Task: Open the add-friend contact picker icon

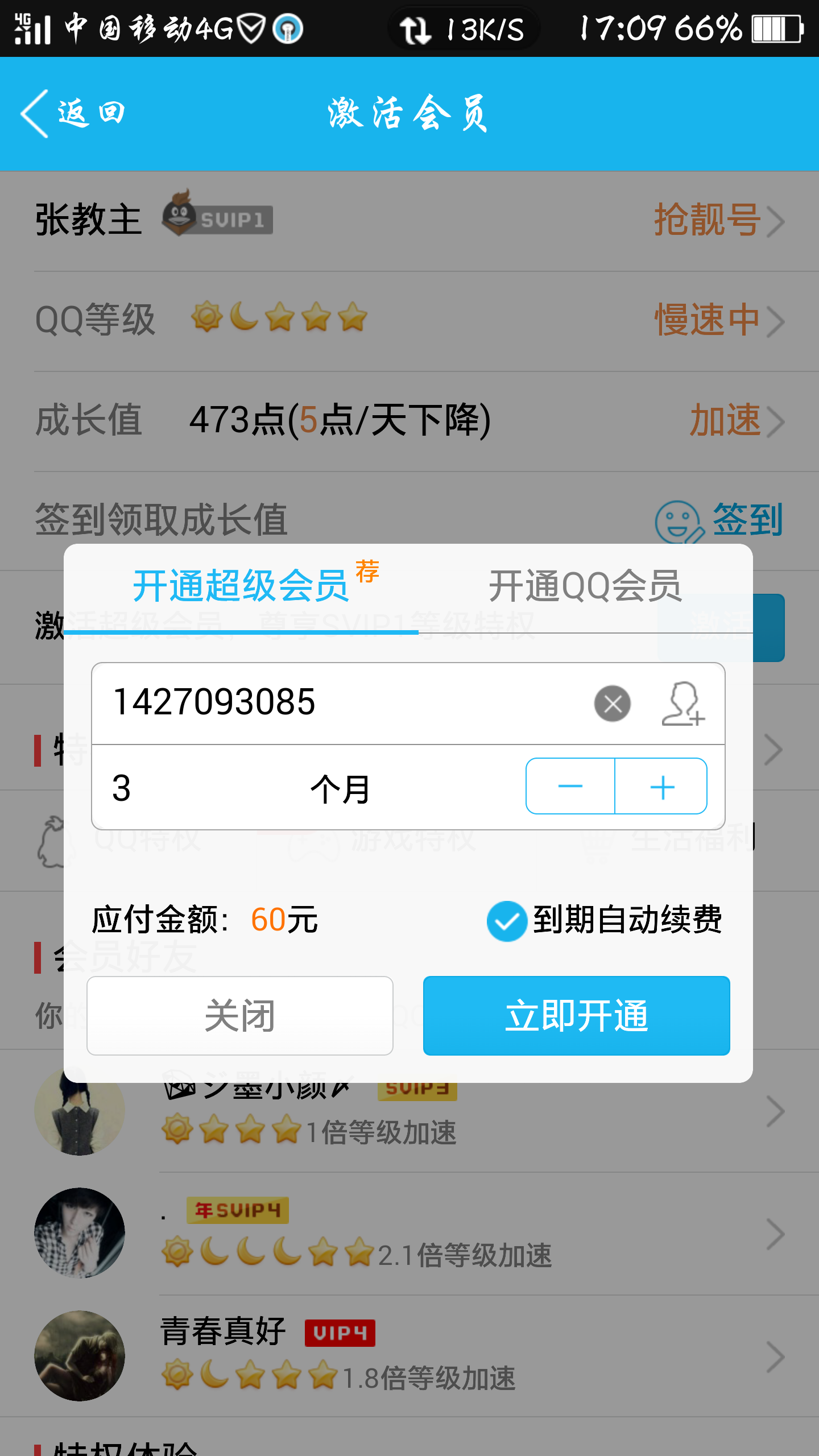Action: (682, 704)
